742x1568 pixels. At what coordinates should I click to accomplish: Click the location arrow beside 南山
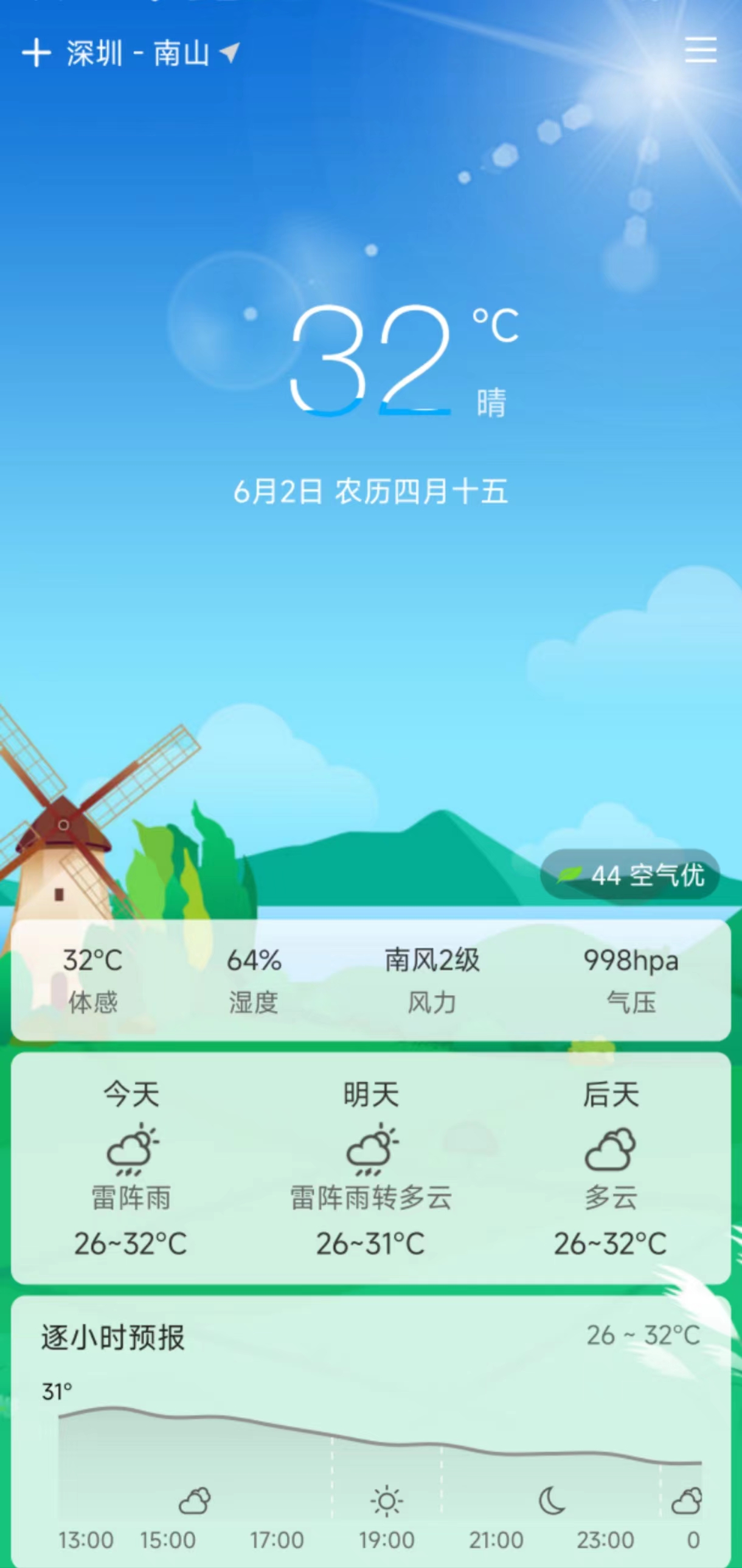tap(229, 54)
